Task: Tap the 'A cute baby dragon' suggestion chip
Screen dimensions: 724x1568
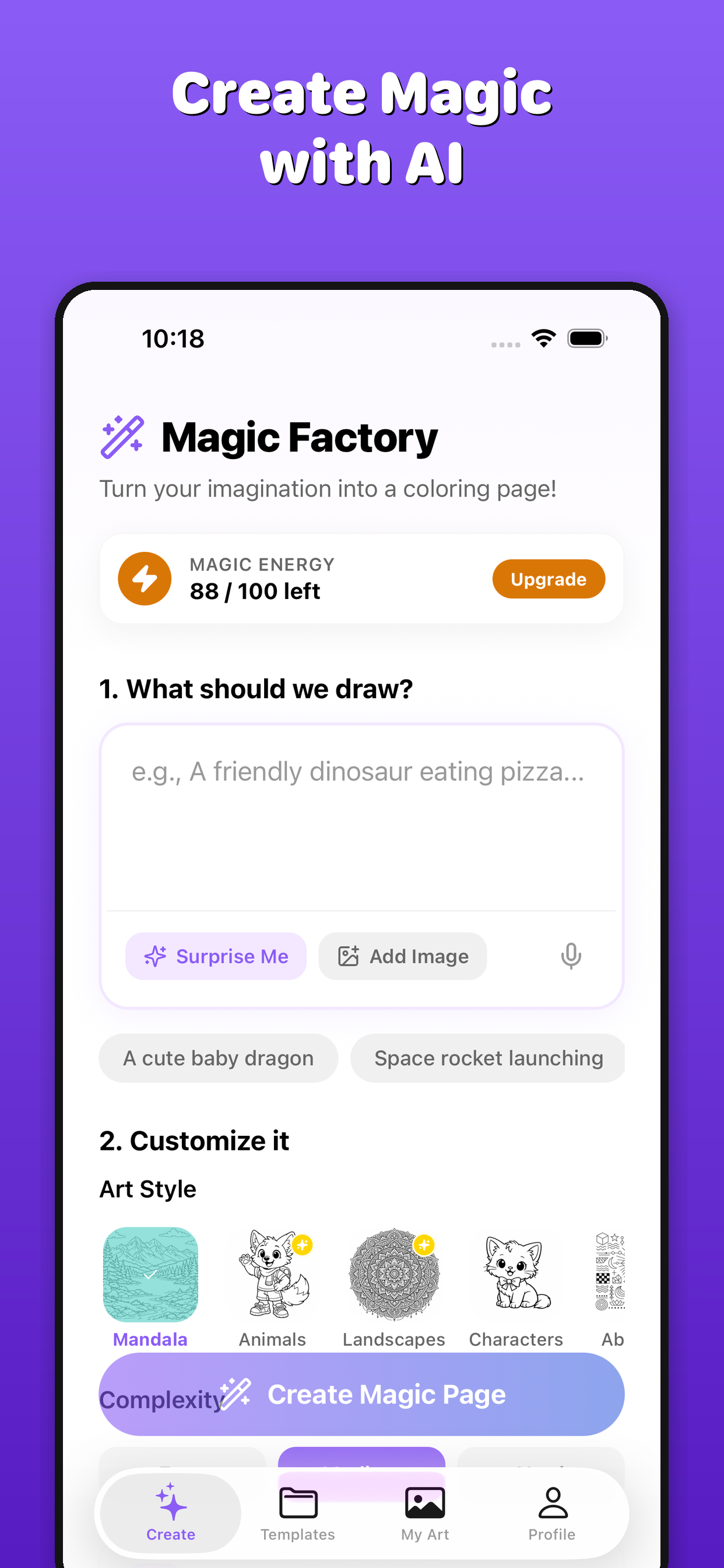Action: click(x=218, y=1058)
